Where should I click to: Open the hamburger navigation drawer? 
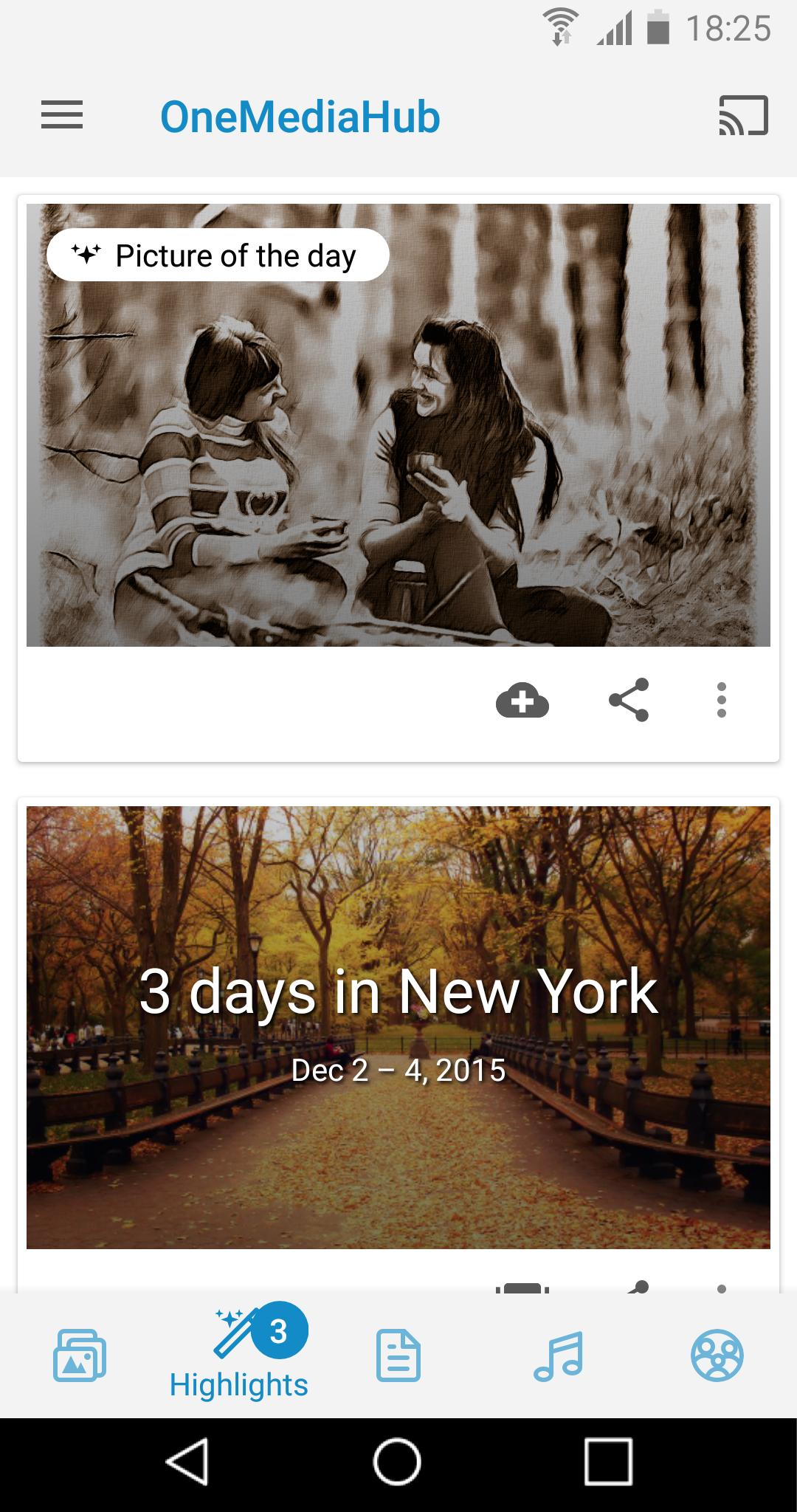tap(62, 116)
